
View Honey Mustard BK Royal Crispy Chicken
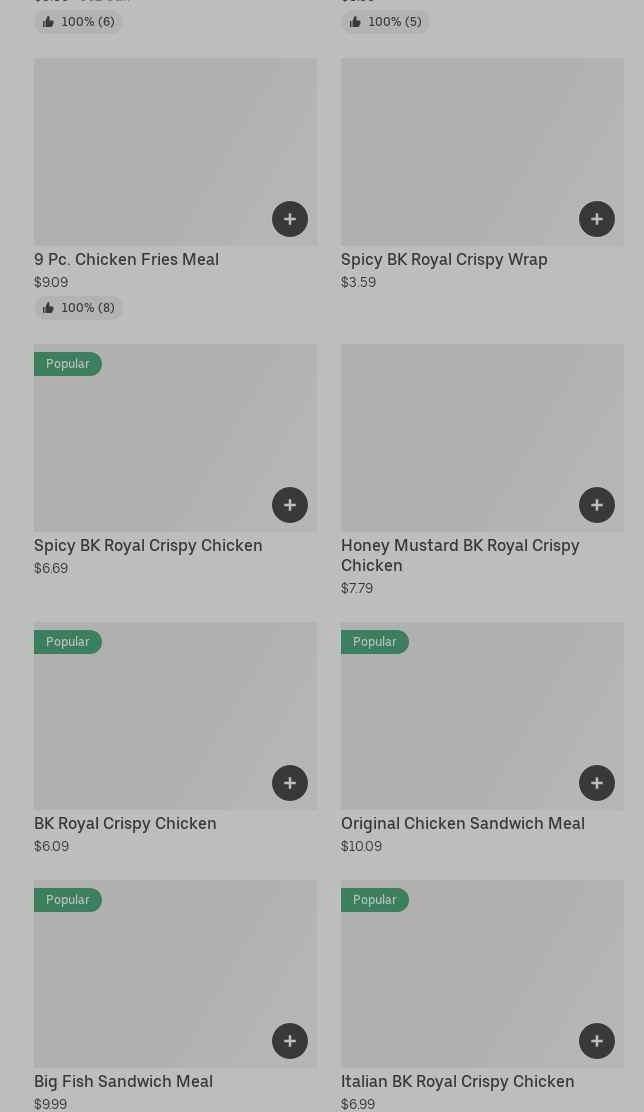pos(459,555)
